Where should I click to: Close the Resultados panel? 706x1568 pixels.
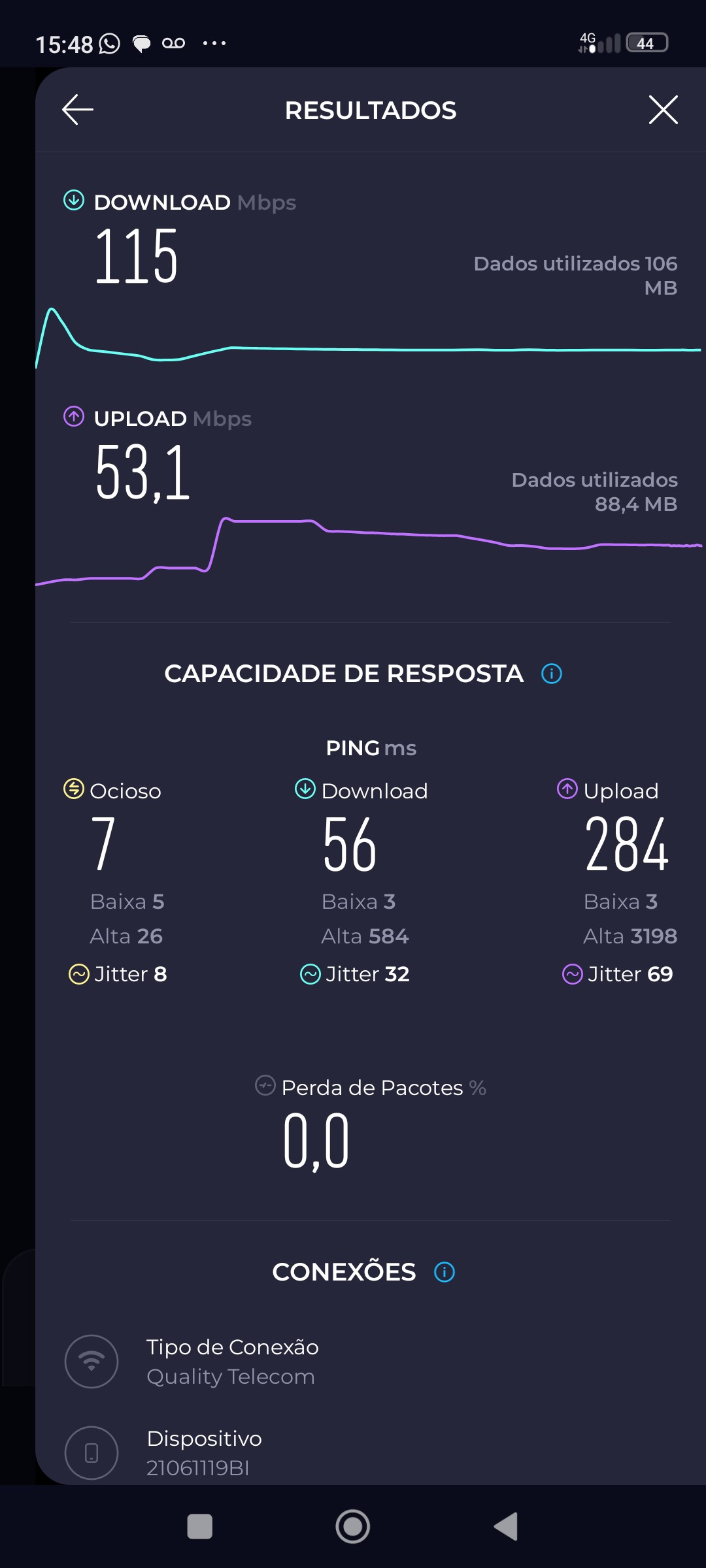tap(663, 110)
